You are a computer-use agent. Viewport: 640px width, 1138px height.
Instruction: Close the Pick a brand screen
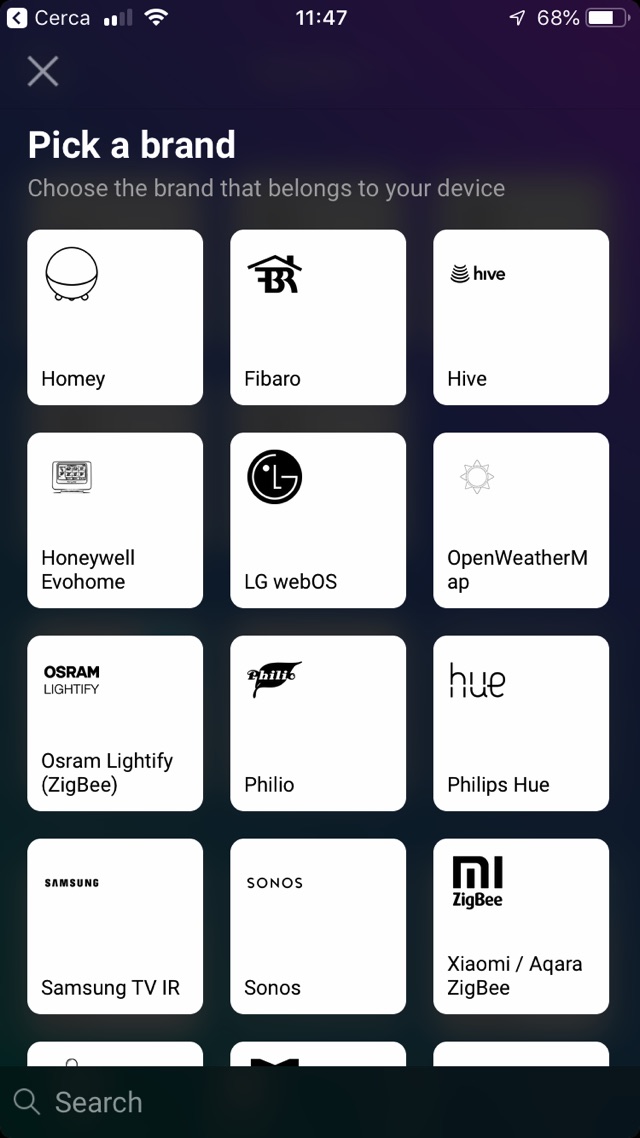[x=43, y=71]
